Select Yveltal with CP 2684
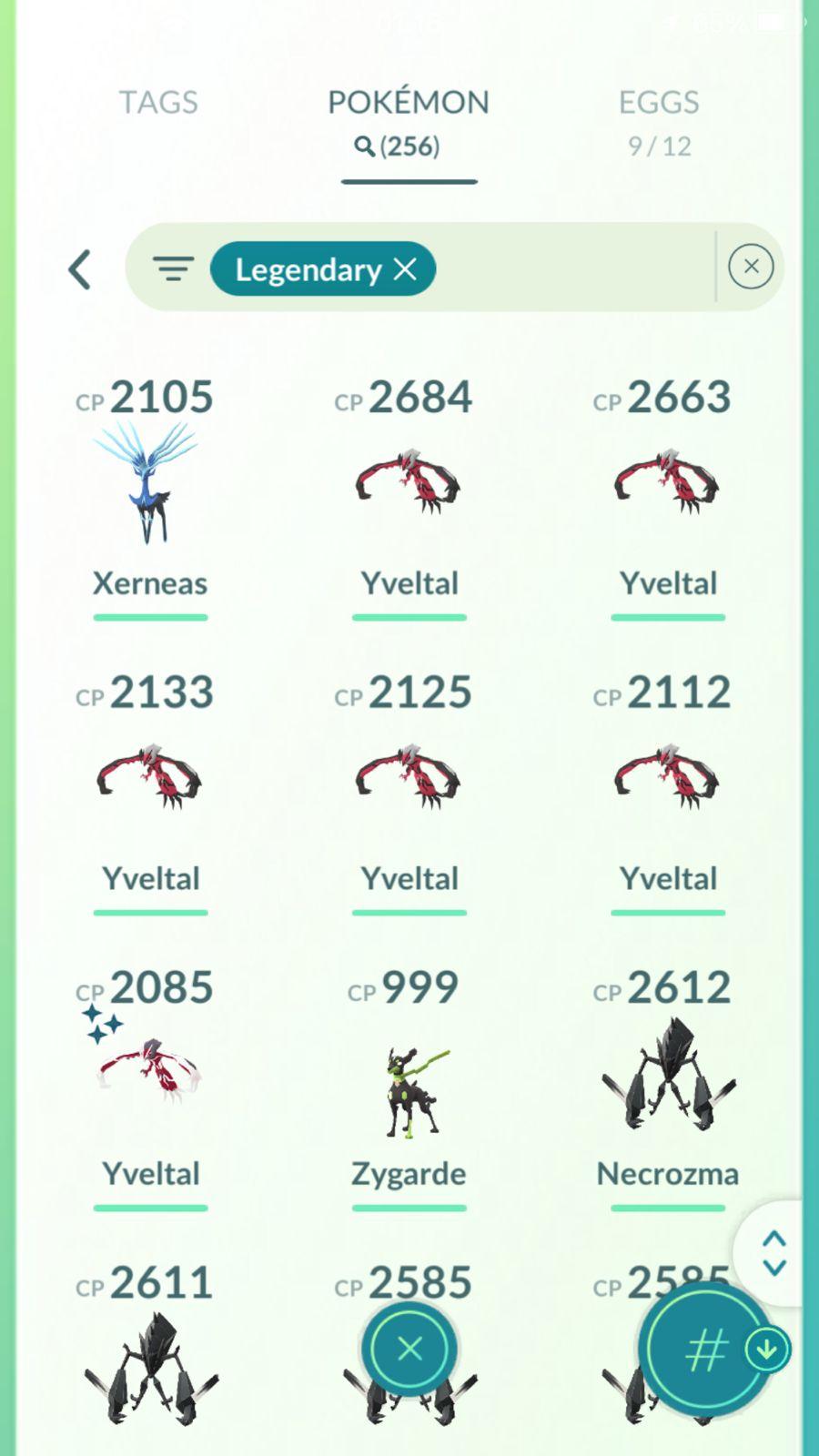The image size is (819, 1456). 409,487
